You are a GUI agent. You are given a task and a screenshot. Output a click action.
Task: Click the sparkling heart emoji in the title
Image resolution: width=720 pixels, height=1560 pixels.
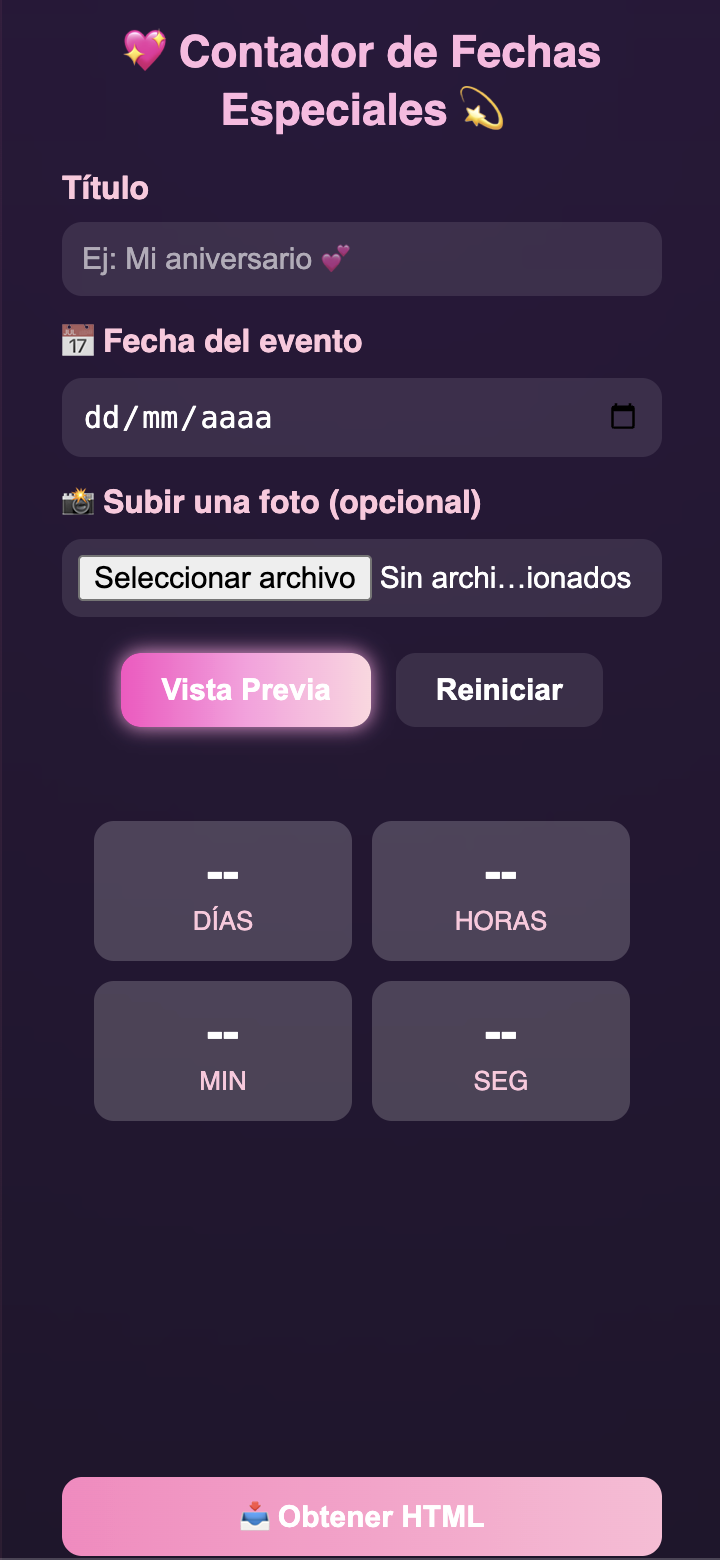[x=143, y=51]
